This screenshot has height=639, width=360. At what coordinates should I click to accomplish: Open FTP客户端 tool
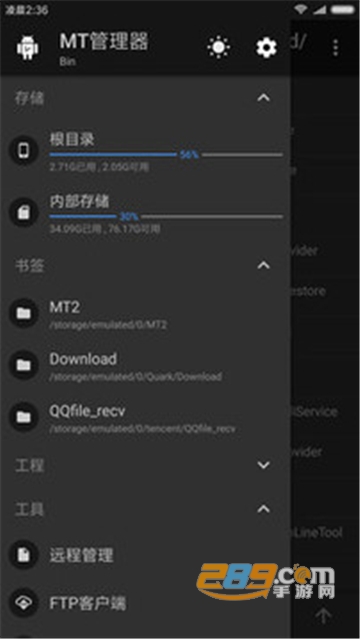coord(145,603)
